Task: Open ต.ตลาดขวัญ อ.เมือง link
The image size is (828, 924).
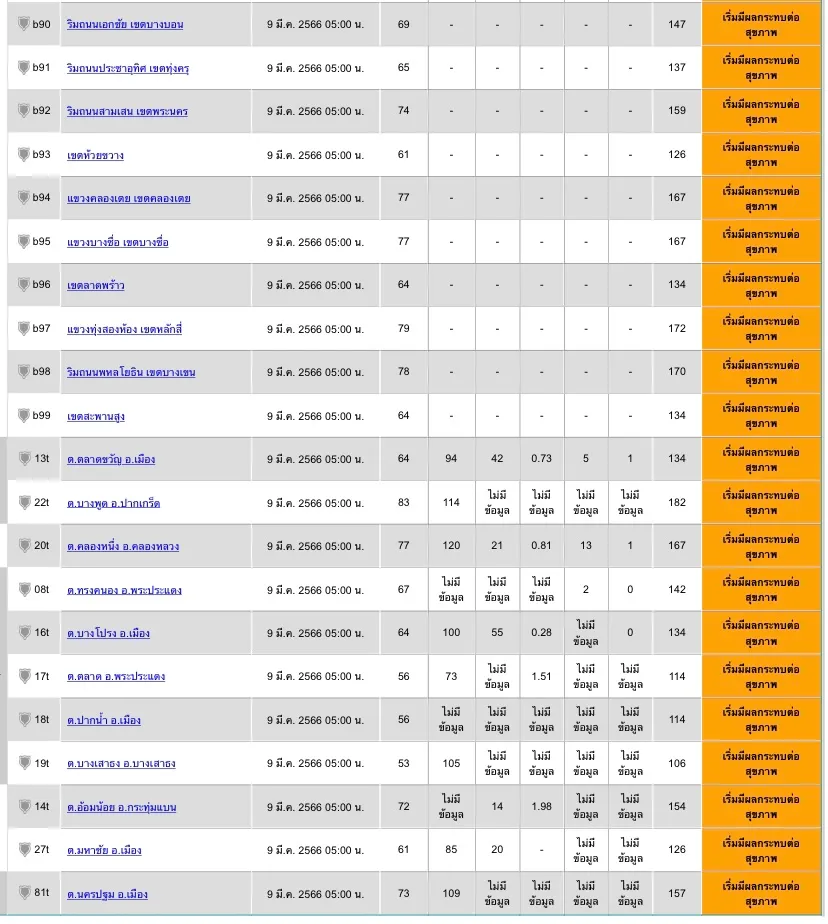Action: pos(111,460)
